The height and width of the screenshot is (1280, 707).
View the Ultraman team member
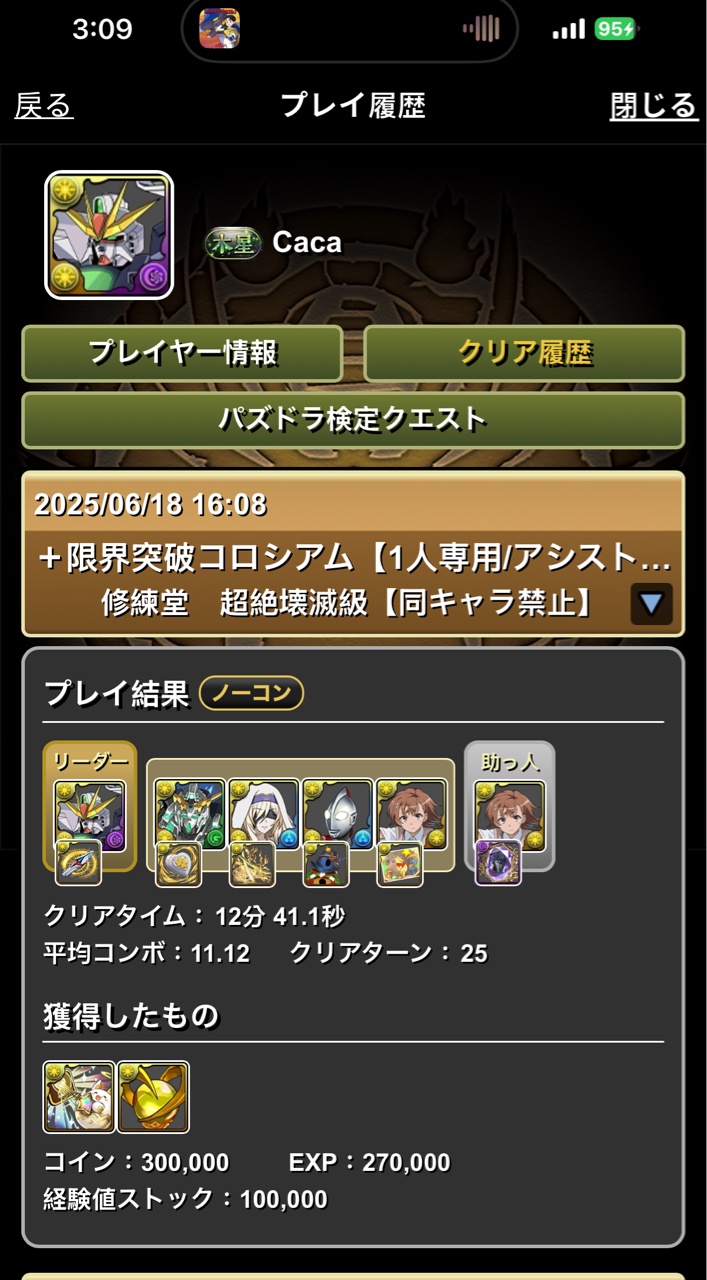(338, 814)
